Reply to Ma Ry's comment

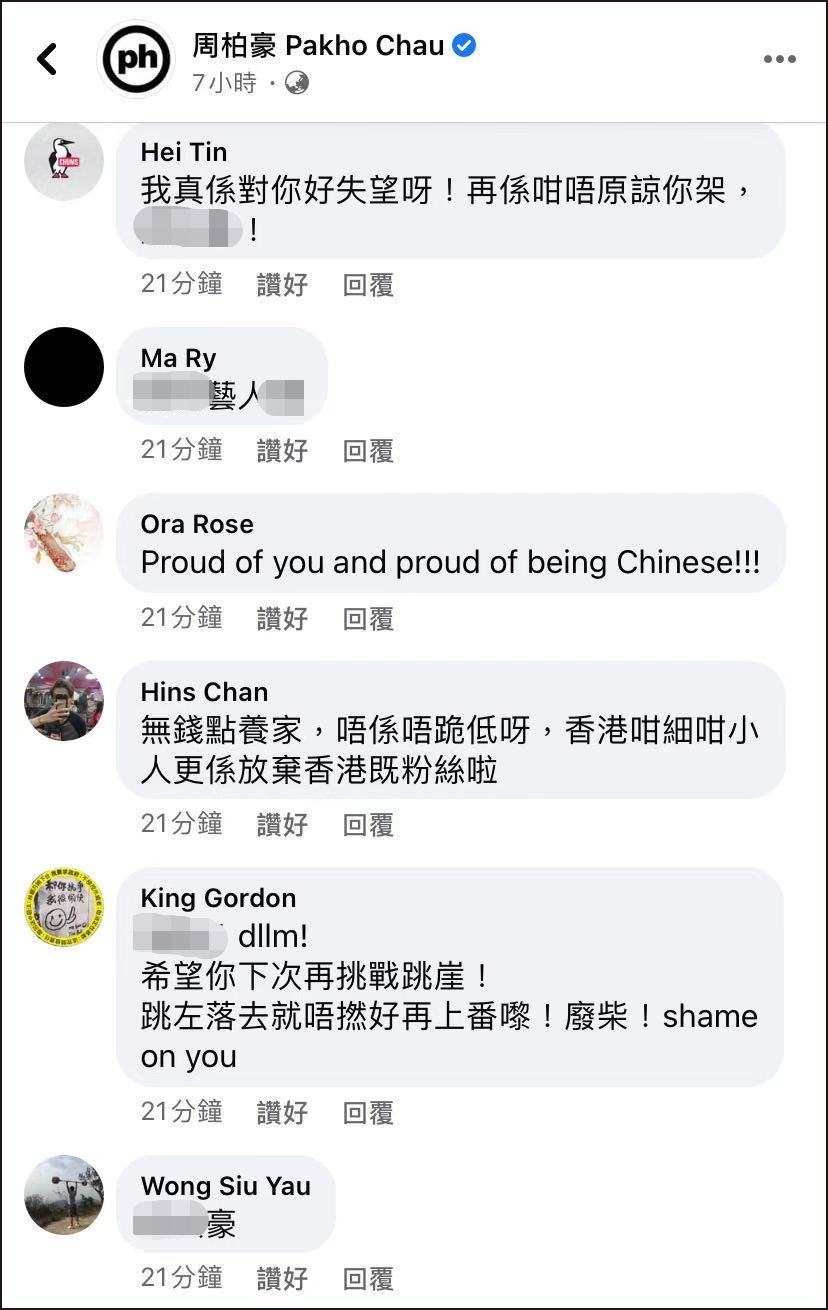click(368, 451)
